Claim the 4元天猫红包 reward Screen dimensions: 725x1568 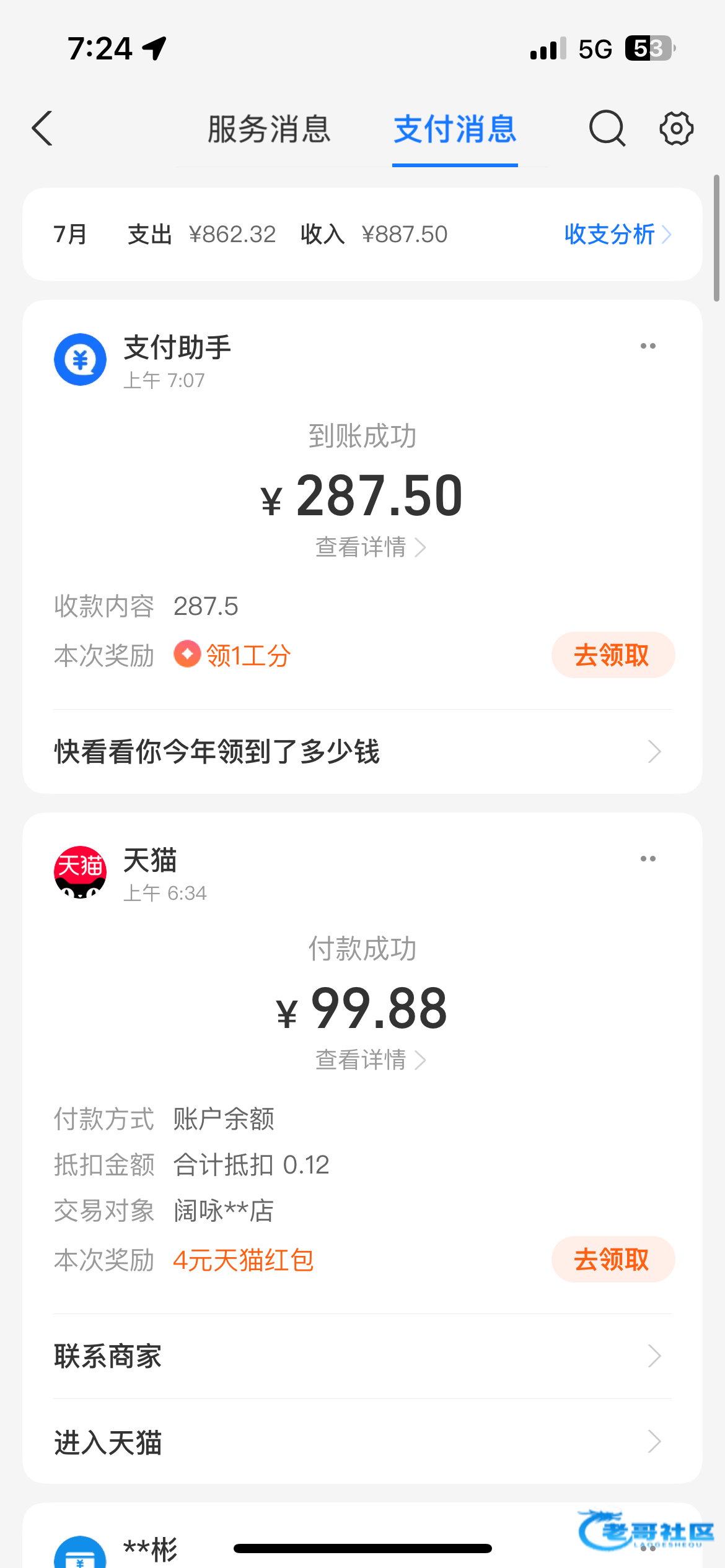(612, 1260)
